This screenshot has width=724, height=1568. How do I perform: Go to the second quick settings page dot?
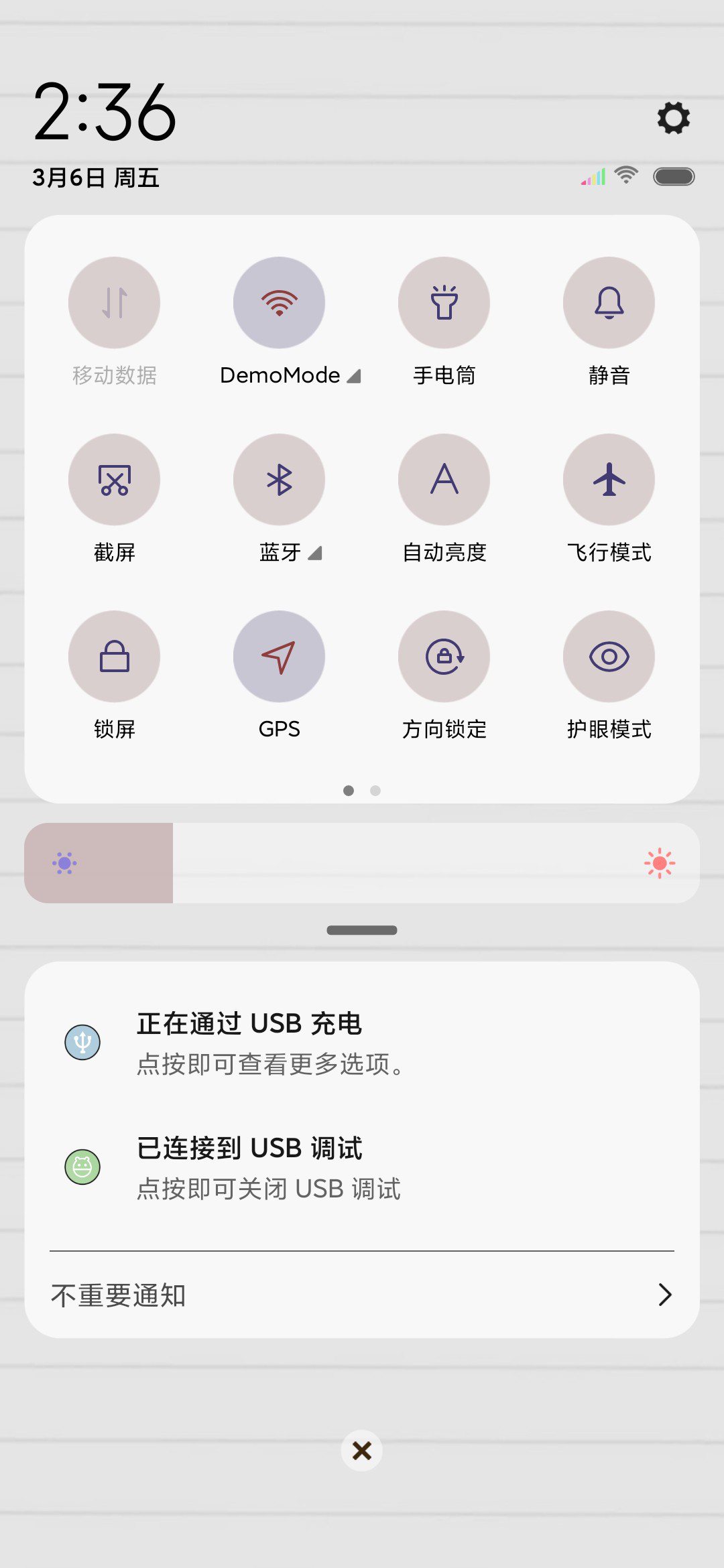[x=375, y=791]
